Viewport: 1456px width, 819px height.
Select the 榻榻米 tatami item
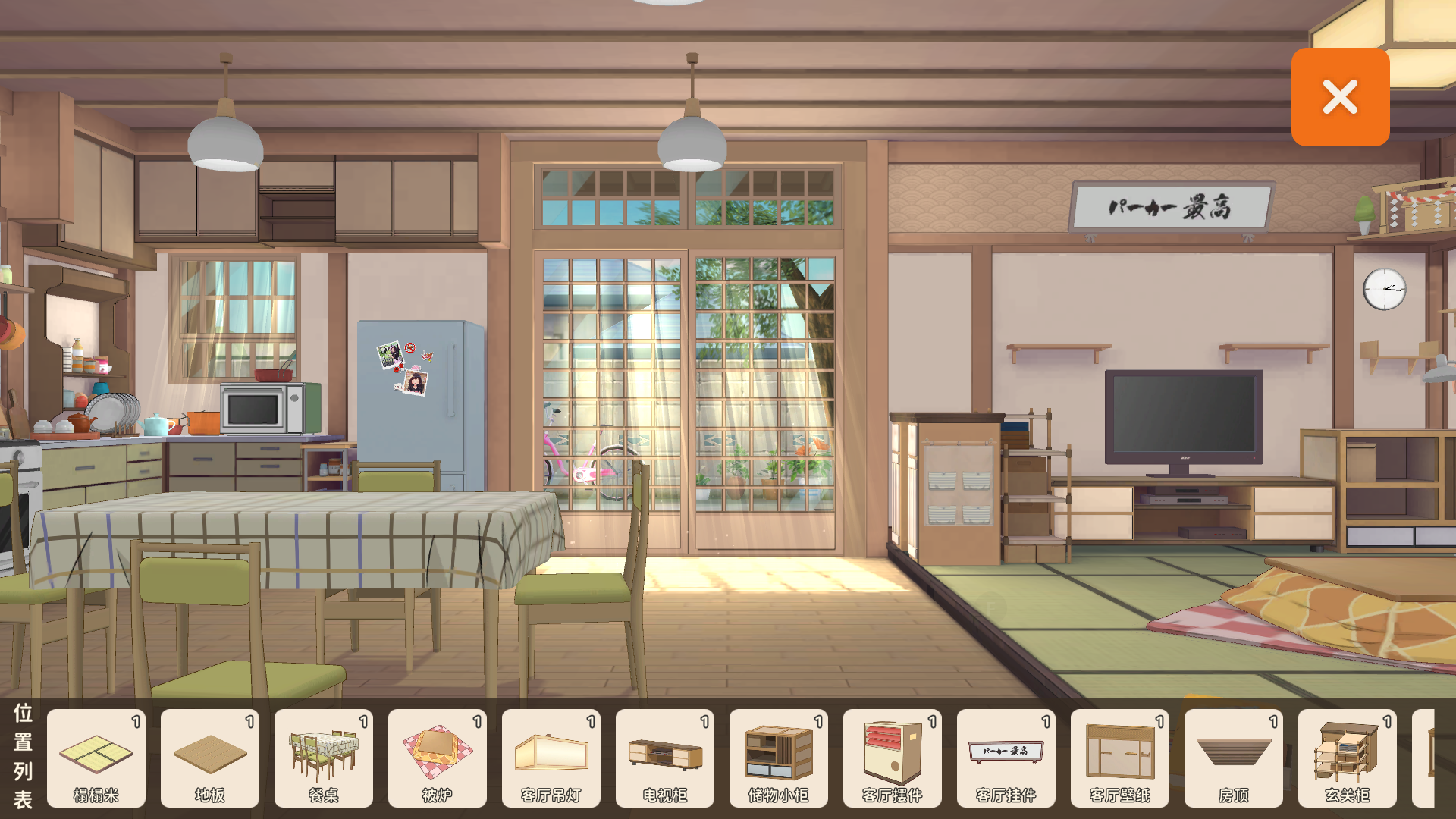(96, 758)
